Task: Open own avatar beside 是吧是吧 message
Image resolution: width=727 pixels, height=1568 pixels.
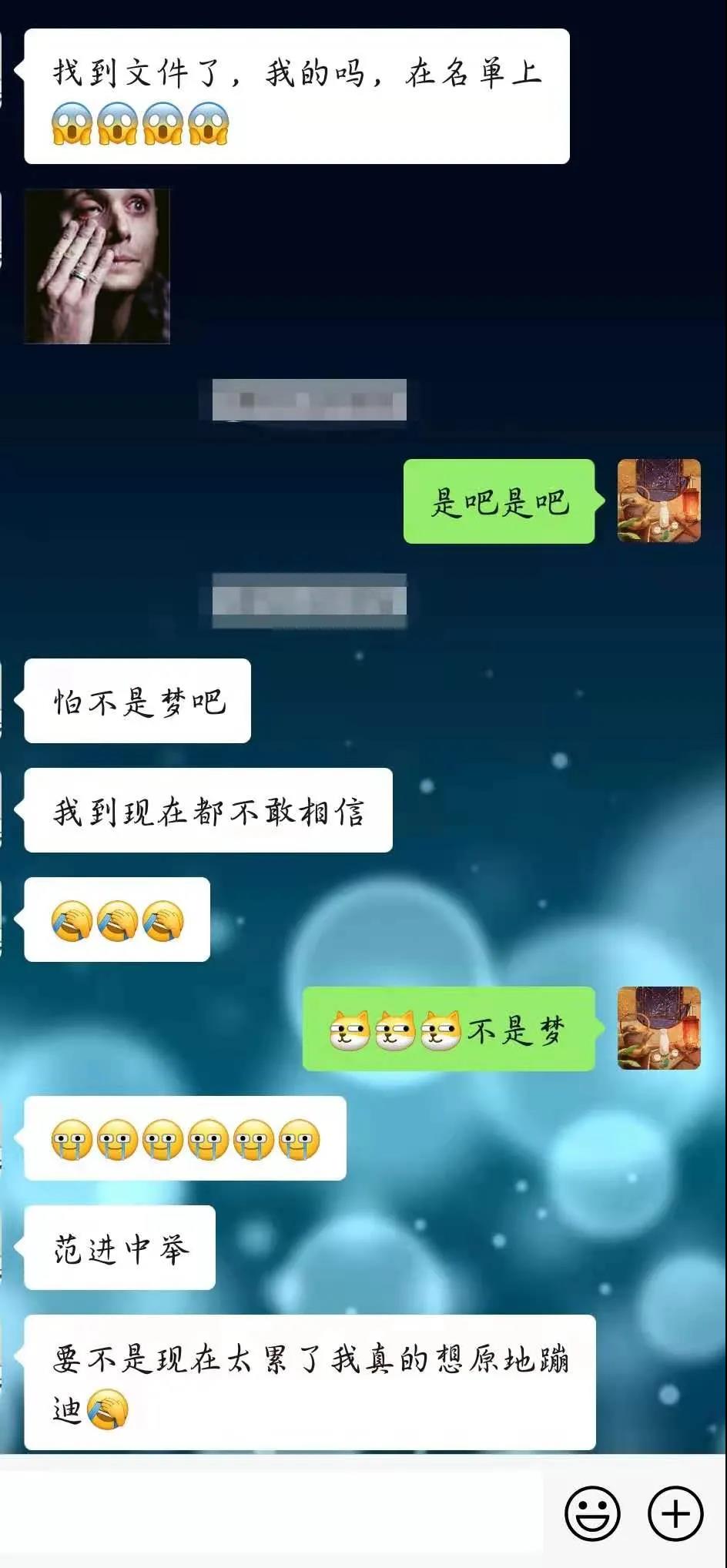Action: pyautogui.click(x=658, y=501)
